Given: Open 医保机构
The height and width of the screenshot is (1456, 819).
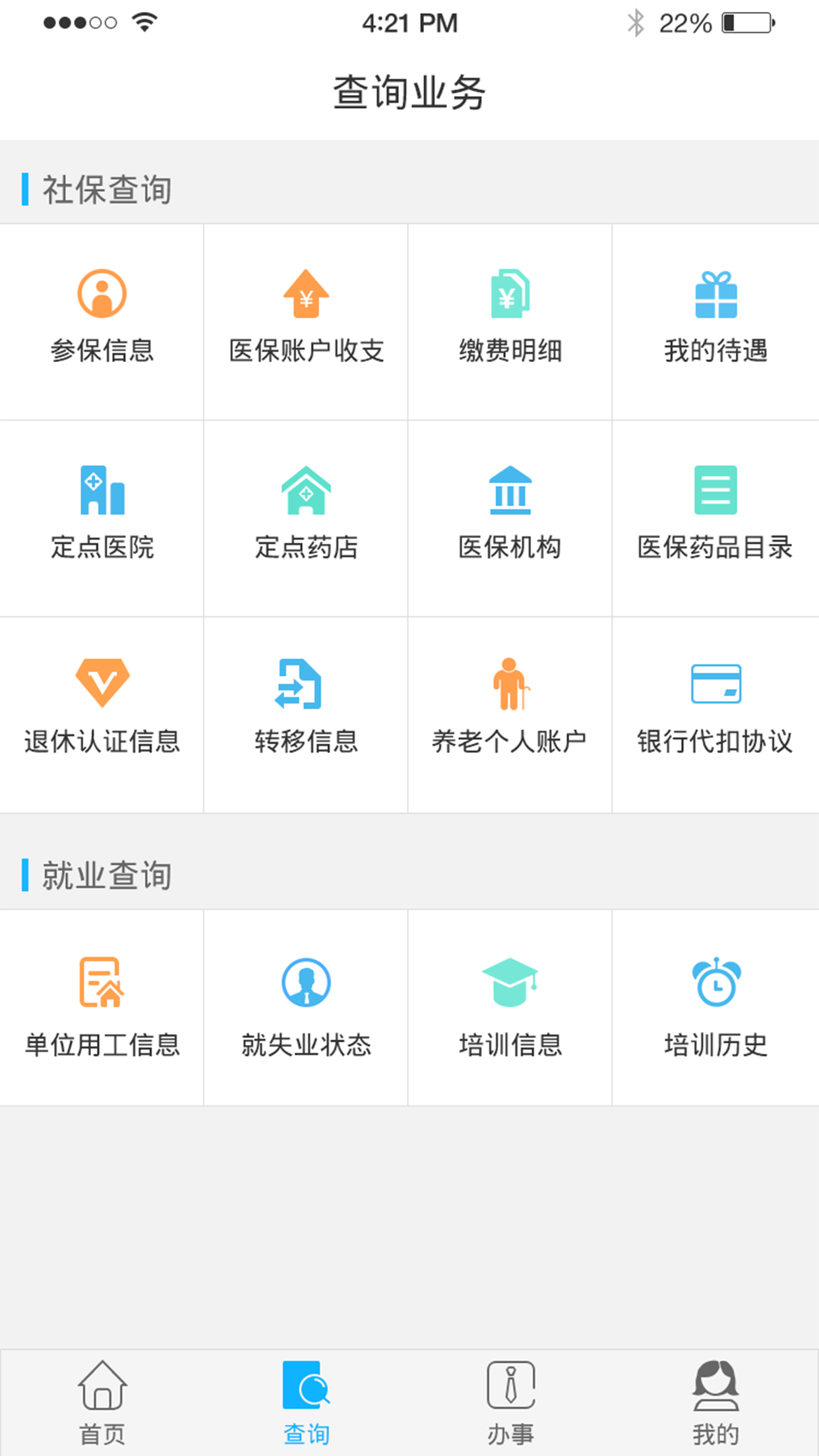Looking at the screenshot, I should click(x=510, y=518).
